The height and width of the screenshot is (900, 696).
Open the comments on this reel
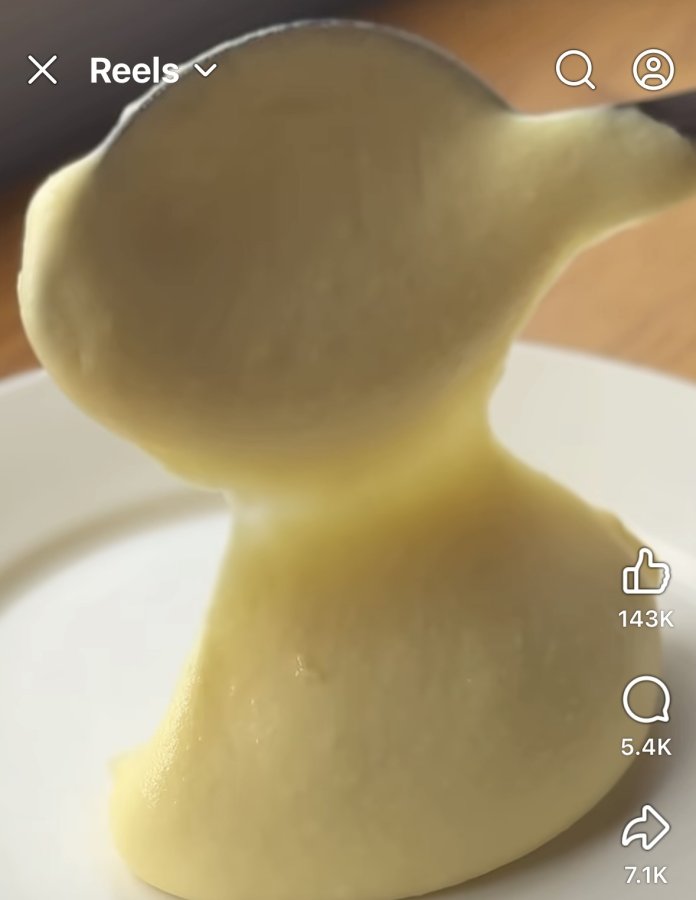click(x=646, y=699)
